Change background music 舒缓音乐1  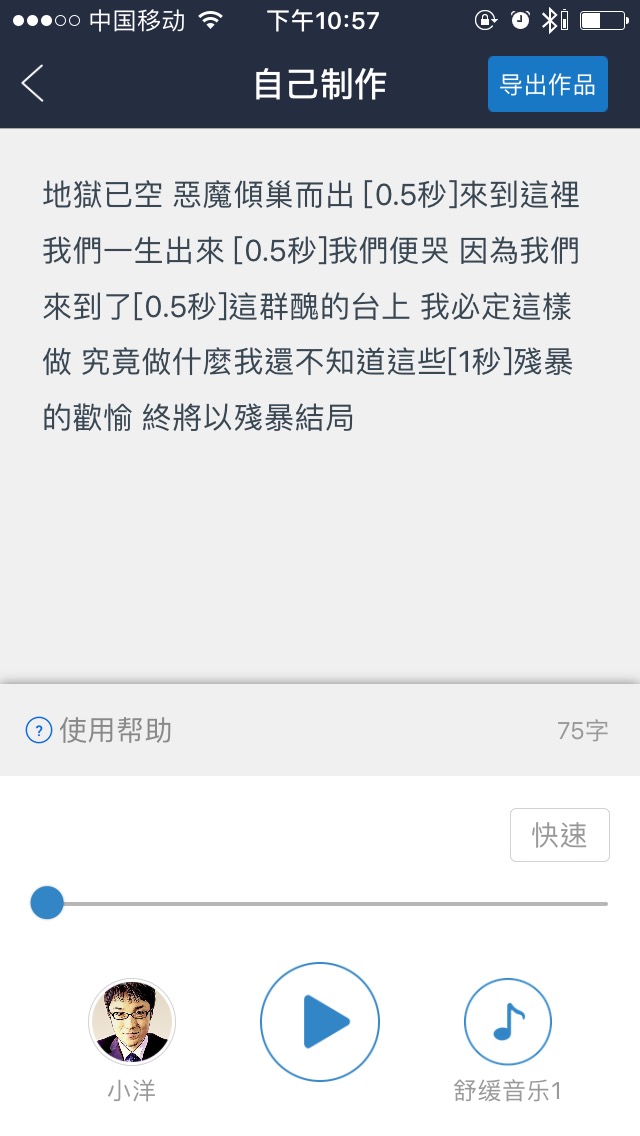click(508, 1022)
